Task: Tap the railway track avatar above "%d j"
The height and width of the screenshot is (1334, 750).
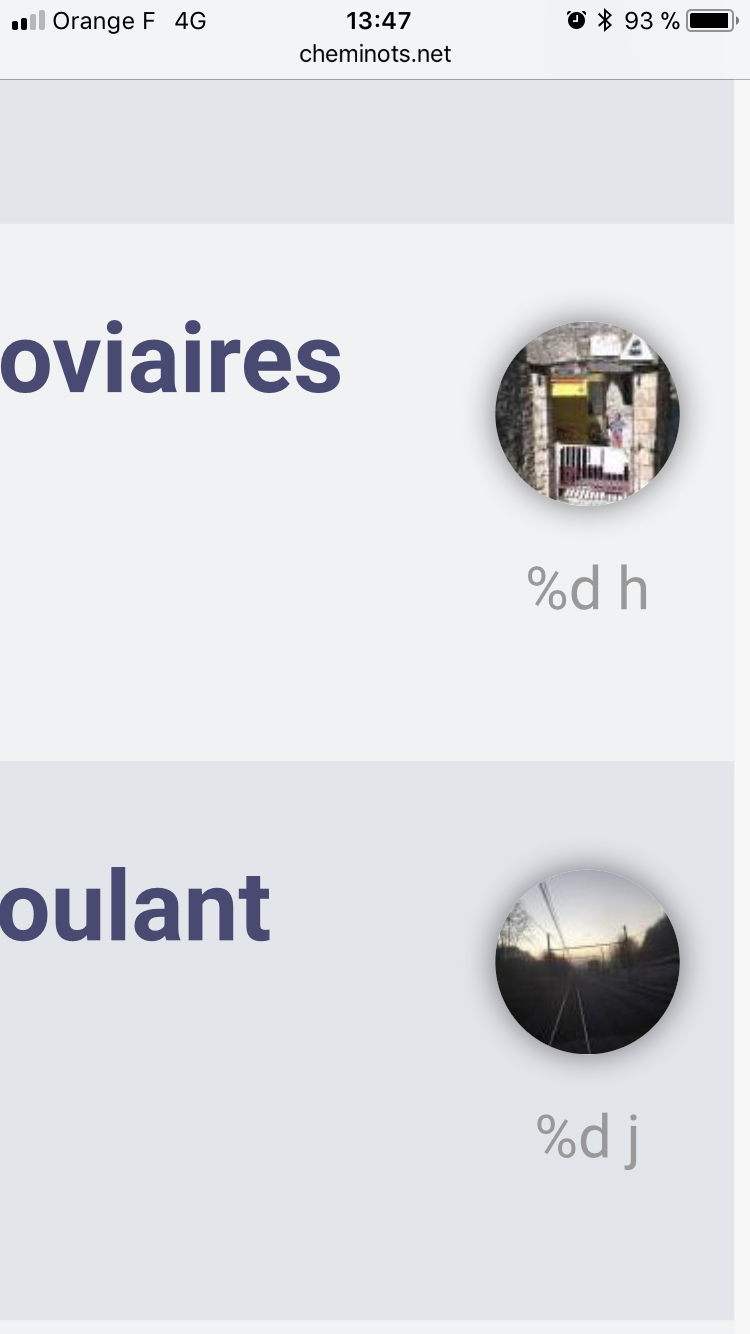Action: (587, 961)
